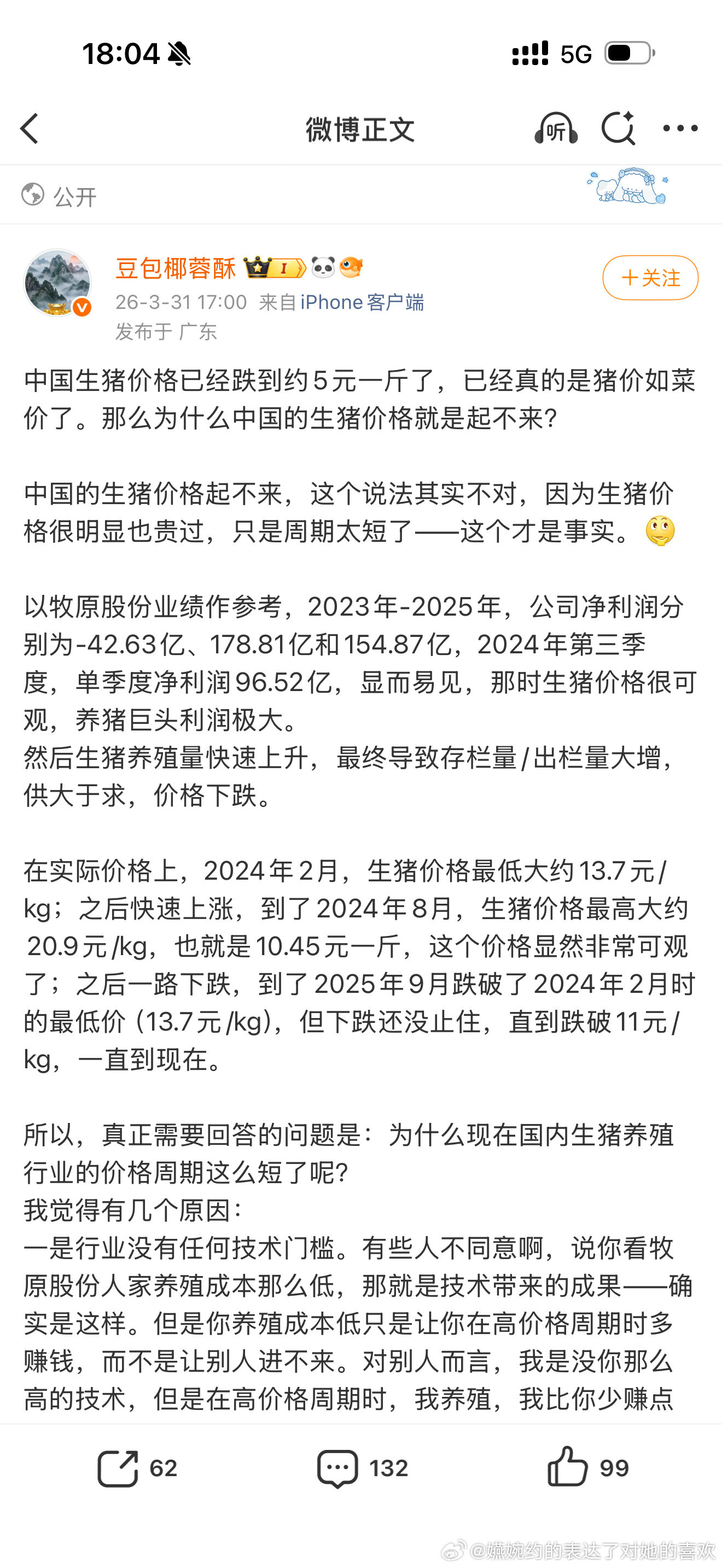Open the poster's profile 豆包椰蓉酥
This screenshot has height=1568, width=722.
pos(176,268)
